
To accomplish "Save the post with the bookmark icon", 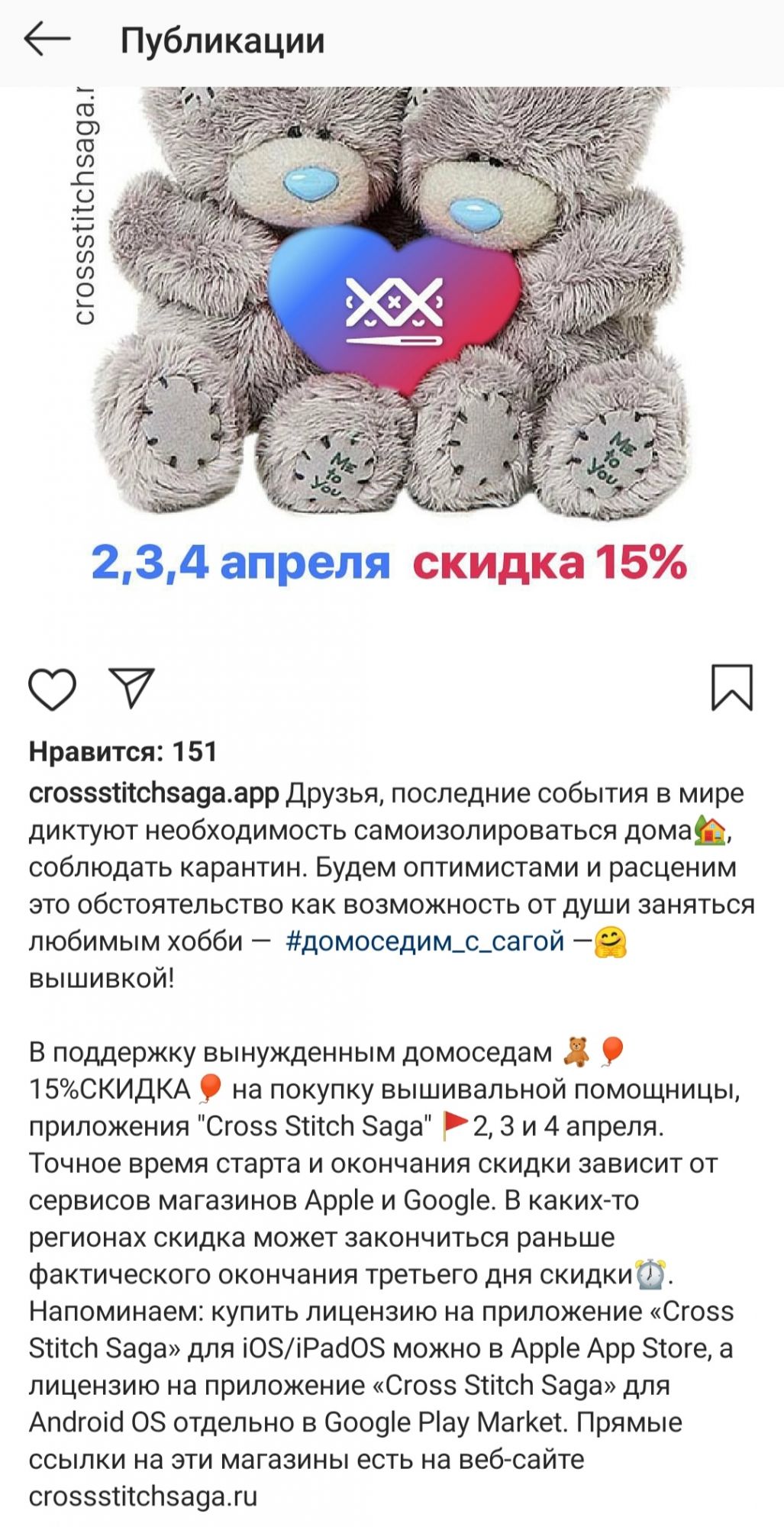I will [x=731, y=688].
